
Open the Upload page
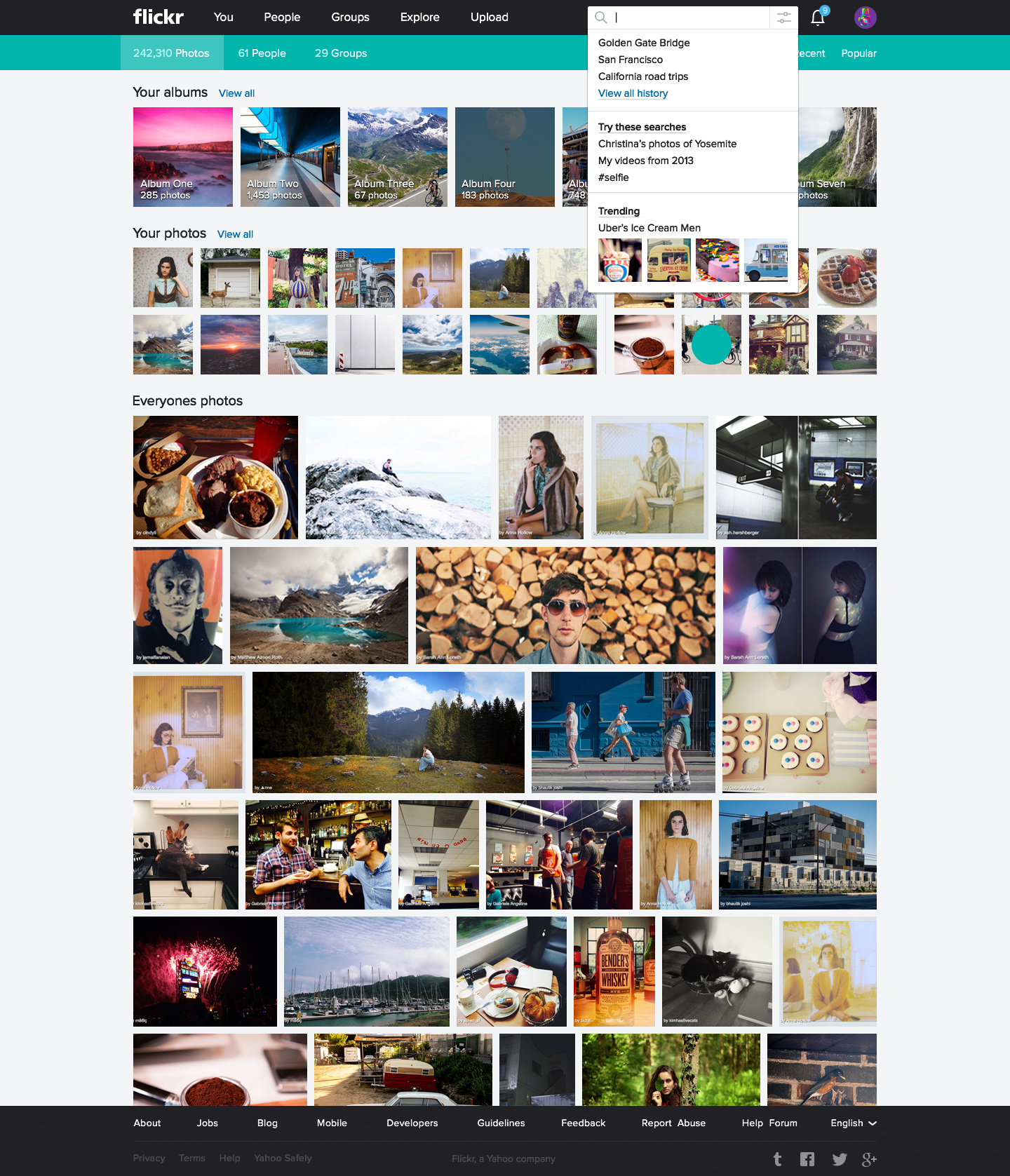click(489, 18)
